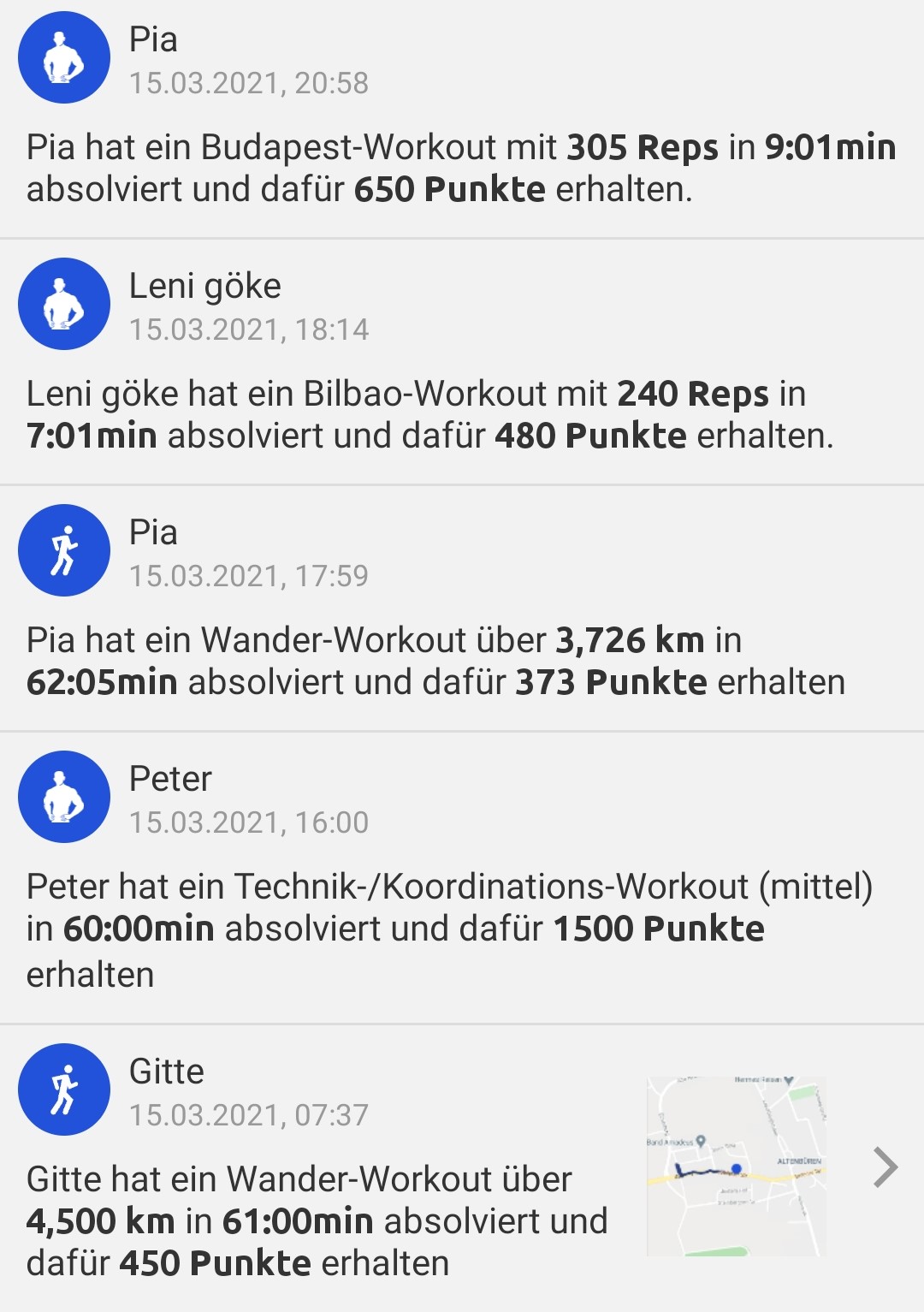Click the Band Amadeus map pin

click(702, 1141)
